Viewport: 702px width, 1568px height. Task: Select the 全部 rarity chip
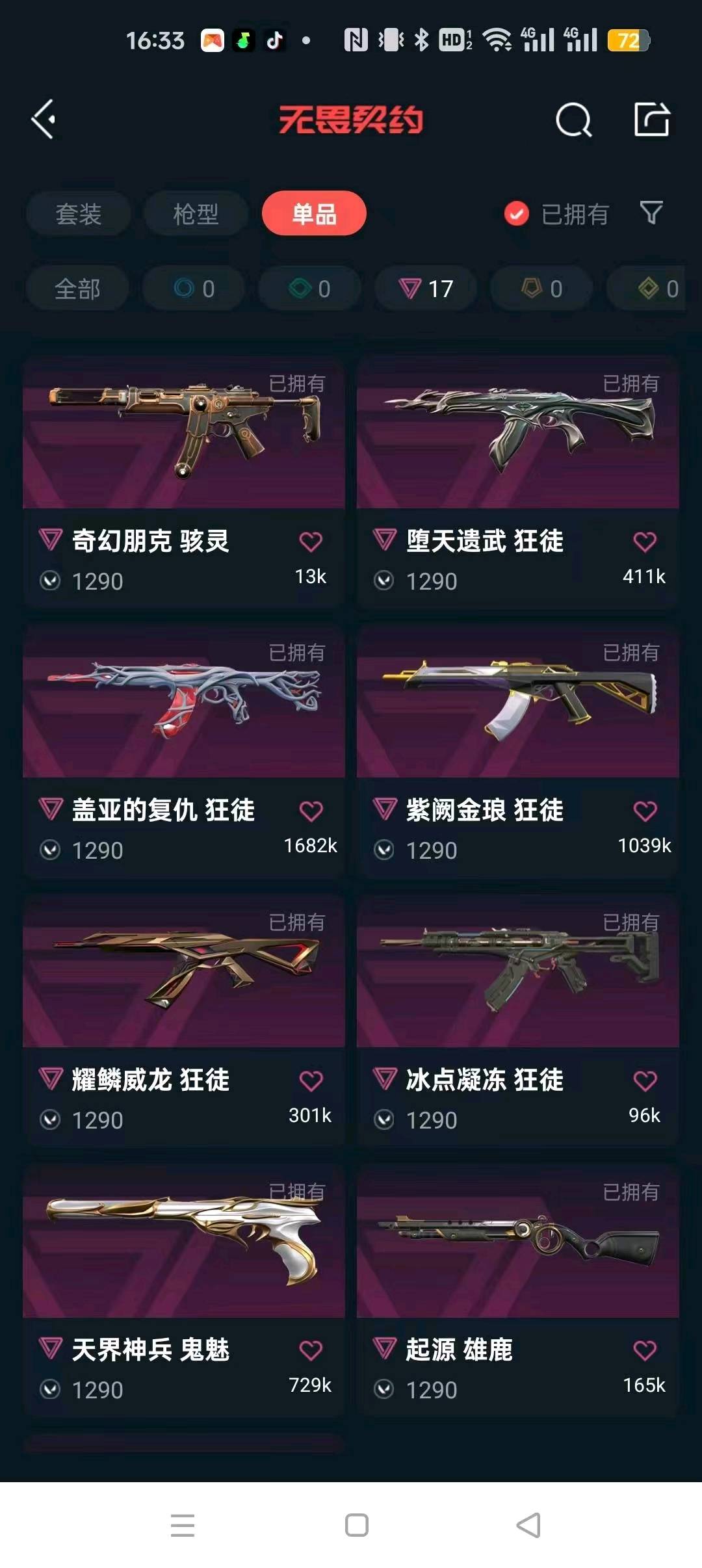click(77, 289)
